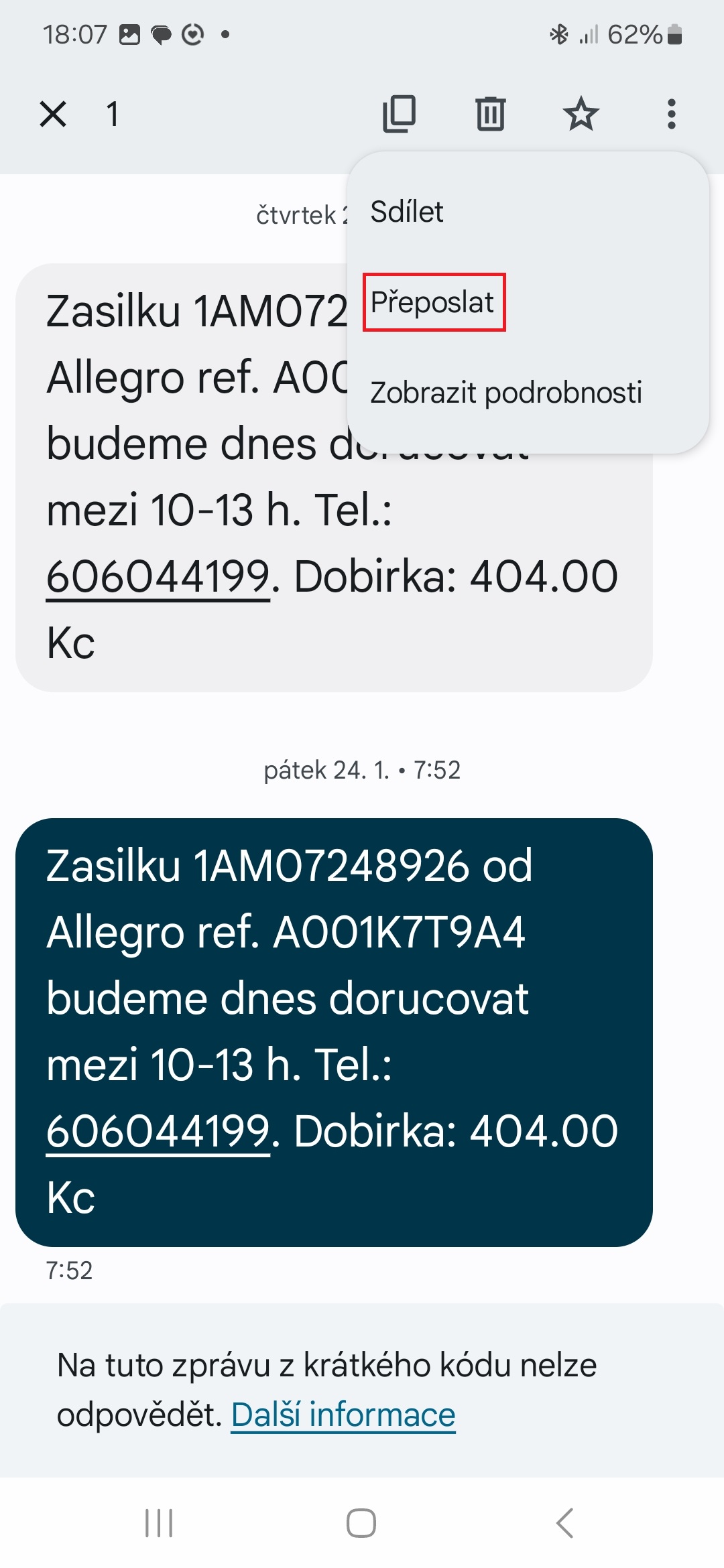This screenshot has height=1568, width=724.
Task: Go back with the system back button
Action: (x=564, y=1523)
